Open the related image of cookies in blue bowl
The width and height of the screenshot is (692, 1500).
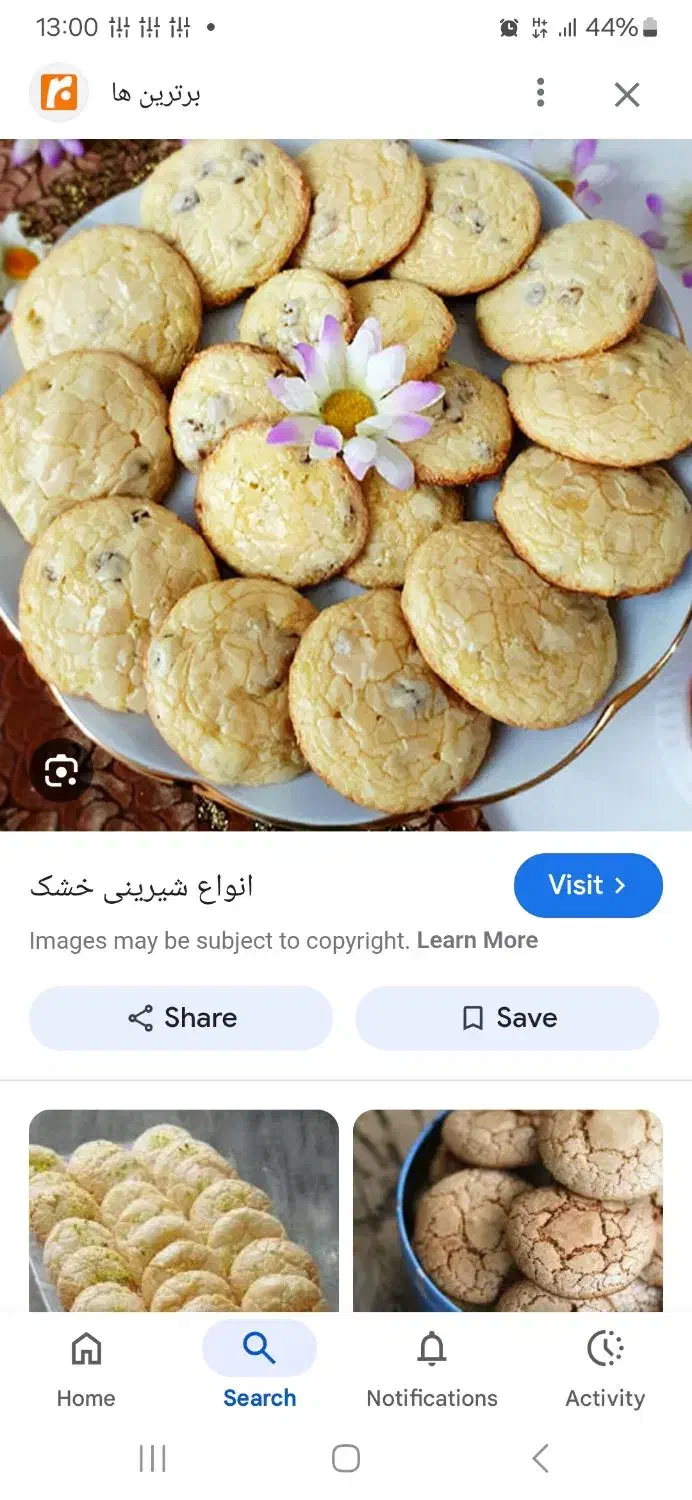tap(508, 1210)
